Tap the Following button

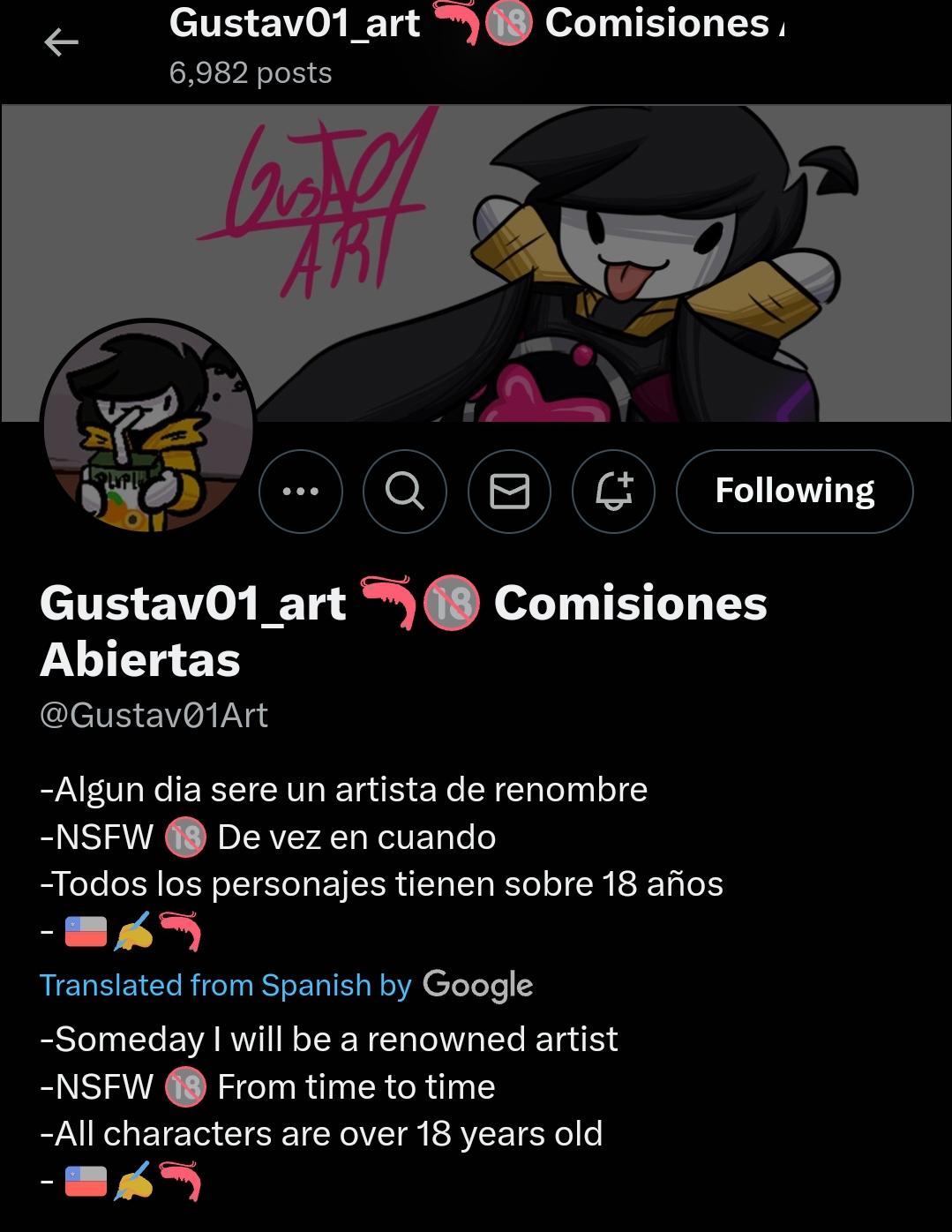pyautogui.click(x=794, y=492)
